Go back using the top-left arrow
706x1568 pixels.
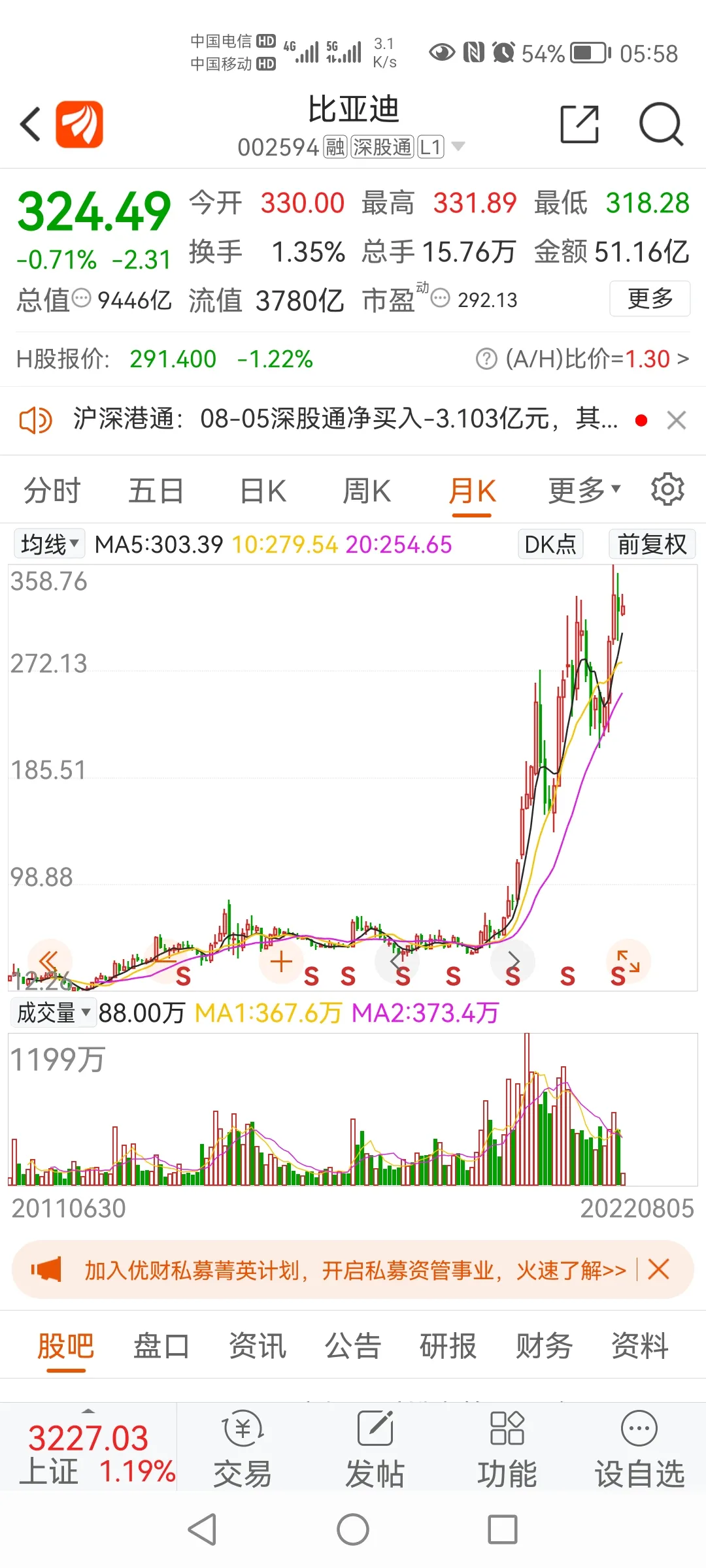[31, 124]
